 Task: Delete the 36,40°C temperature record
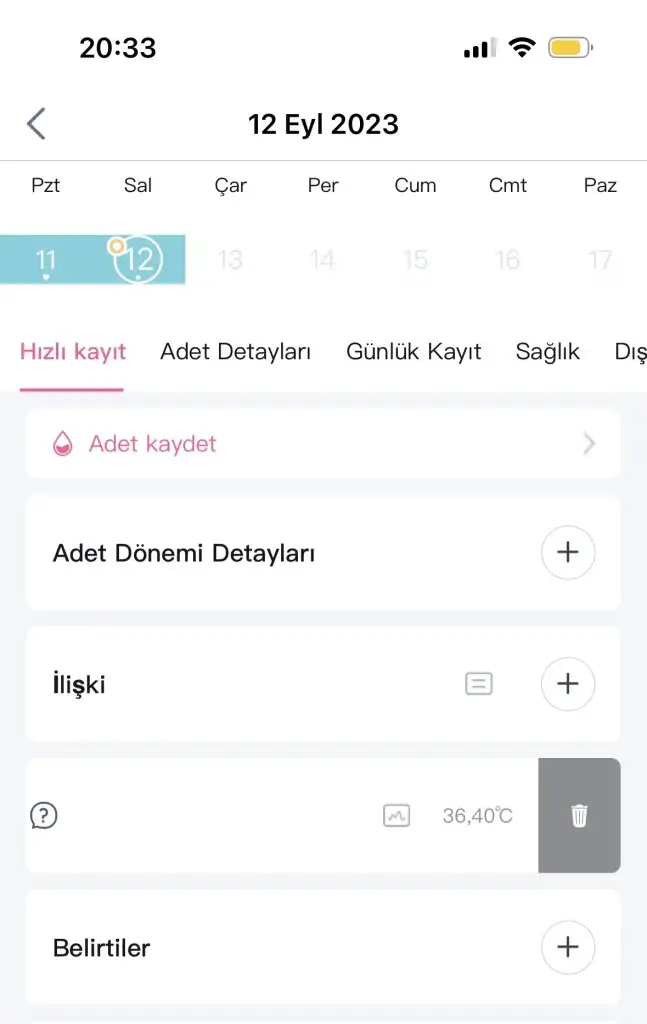tap(579, 816)
